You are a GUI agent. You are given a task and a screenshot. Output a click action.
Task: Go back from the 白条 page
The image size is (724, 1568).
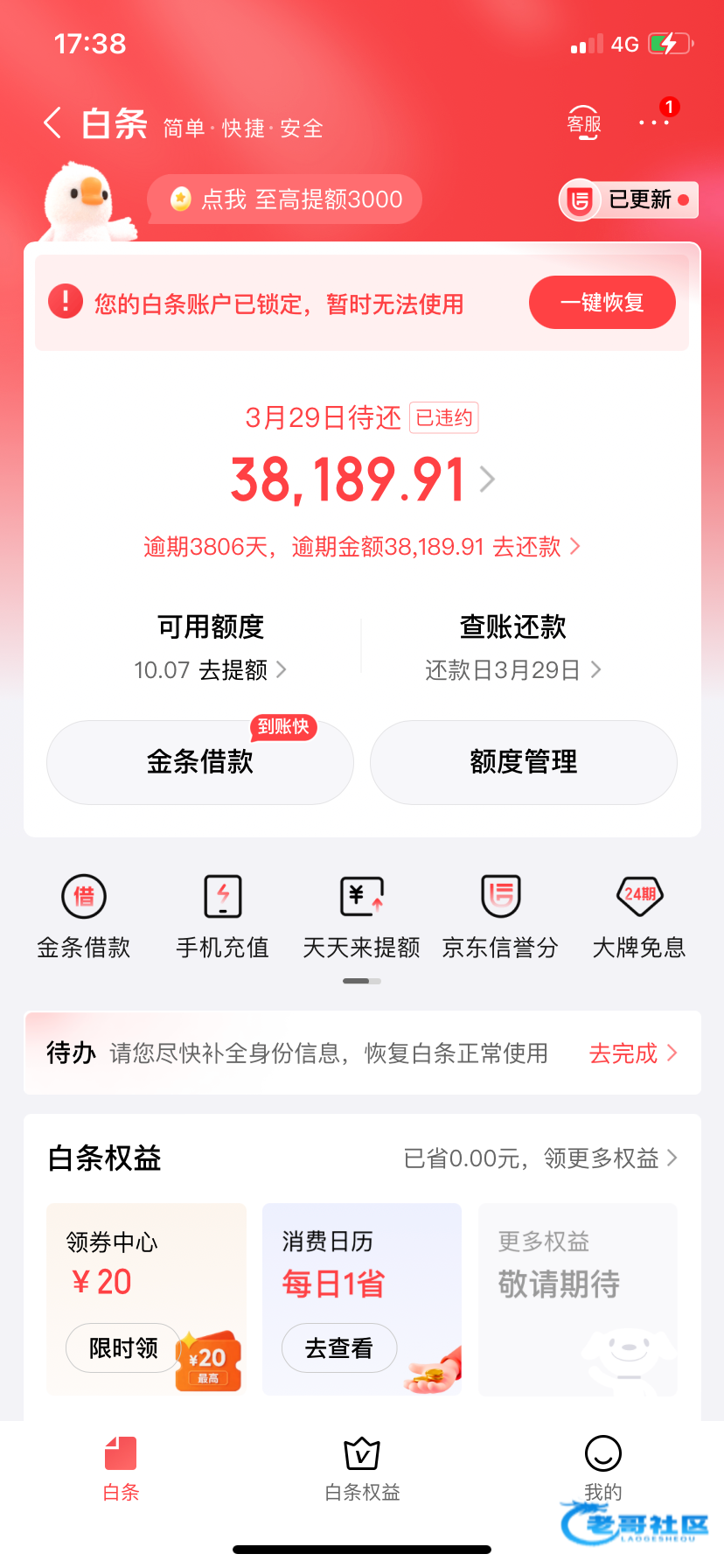coord(52,123)
